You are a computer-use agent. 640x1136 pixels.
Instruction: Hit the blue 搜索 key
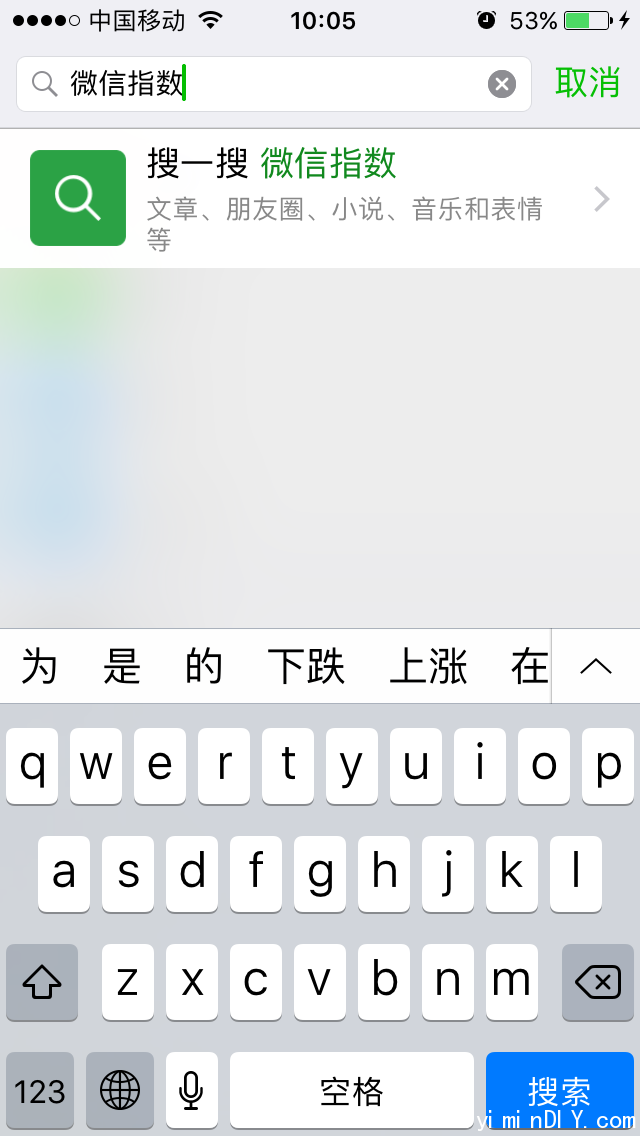[560, 1090]
